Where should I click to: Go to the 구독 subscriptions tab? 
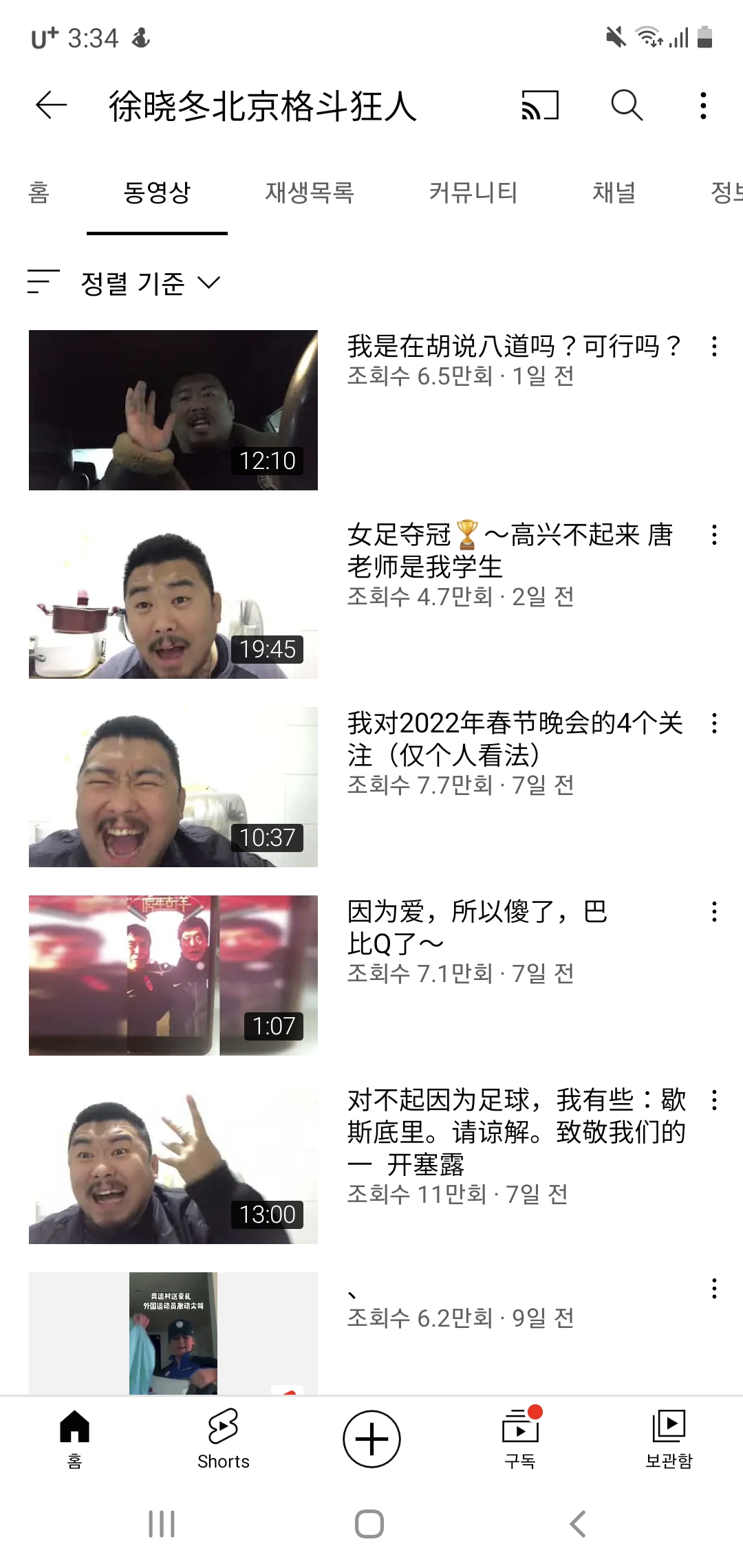(520, 1437)
